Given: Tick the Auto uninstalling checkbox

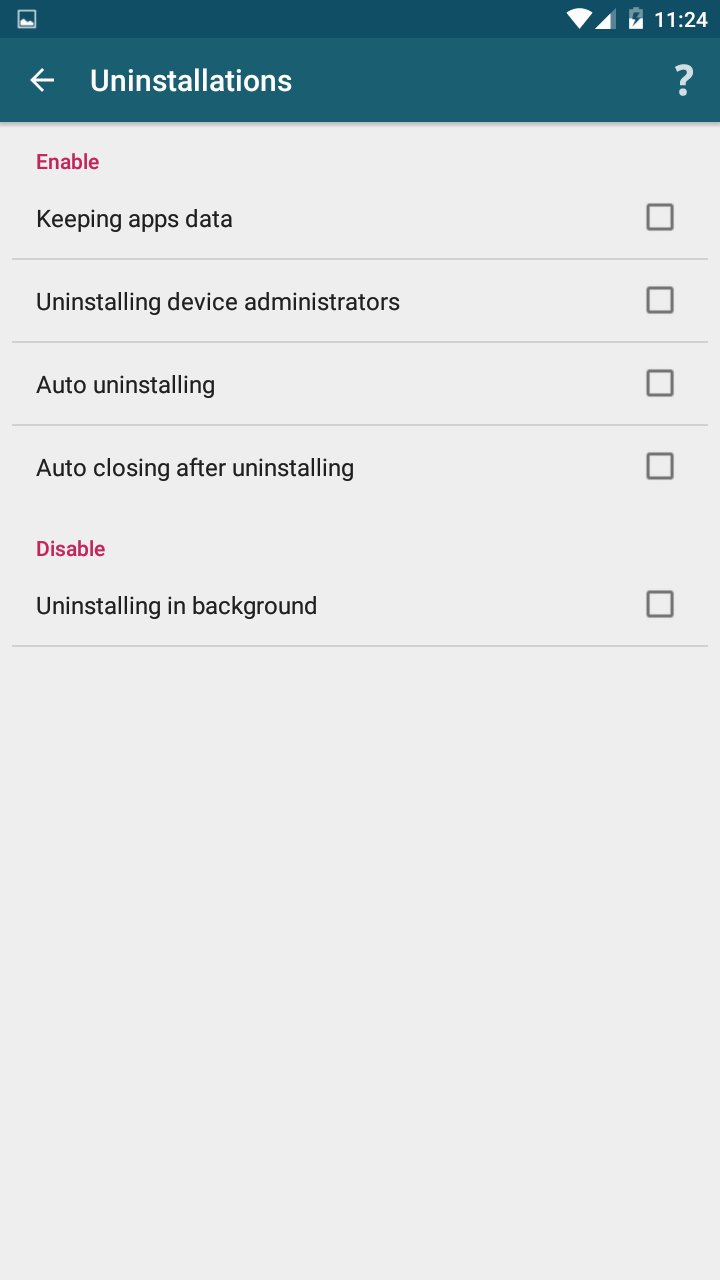Looking at the screenshot, I should [660, 383].
